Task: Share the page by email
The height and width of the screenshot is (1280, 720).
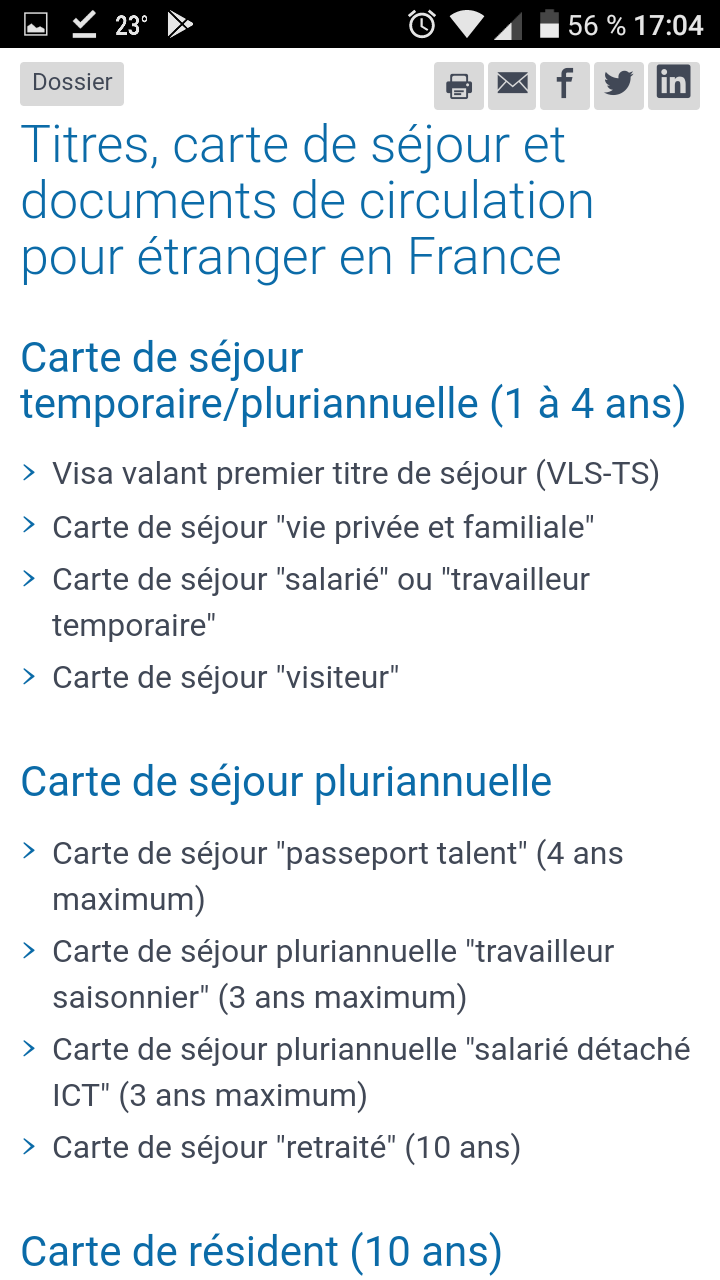Action: pos(512,85)
